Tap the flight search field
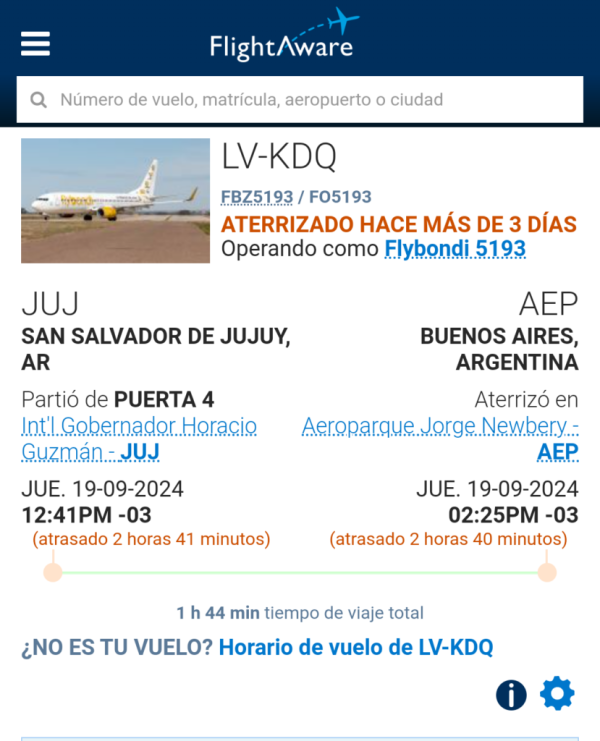The image size is (600, 741). 300,100
